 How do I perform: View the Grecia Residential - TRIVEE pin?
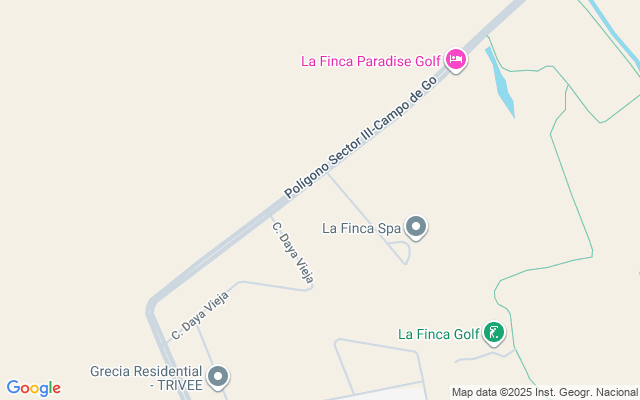(218, 376)
